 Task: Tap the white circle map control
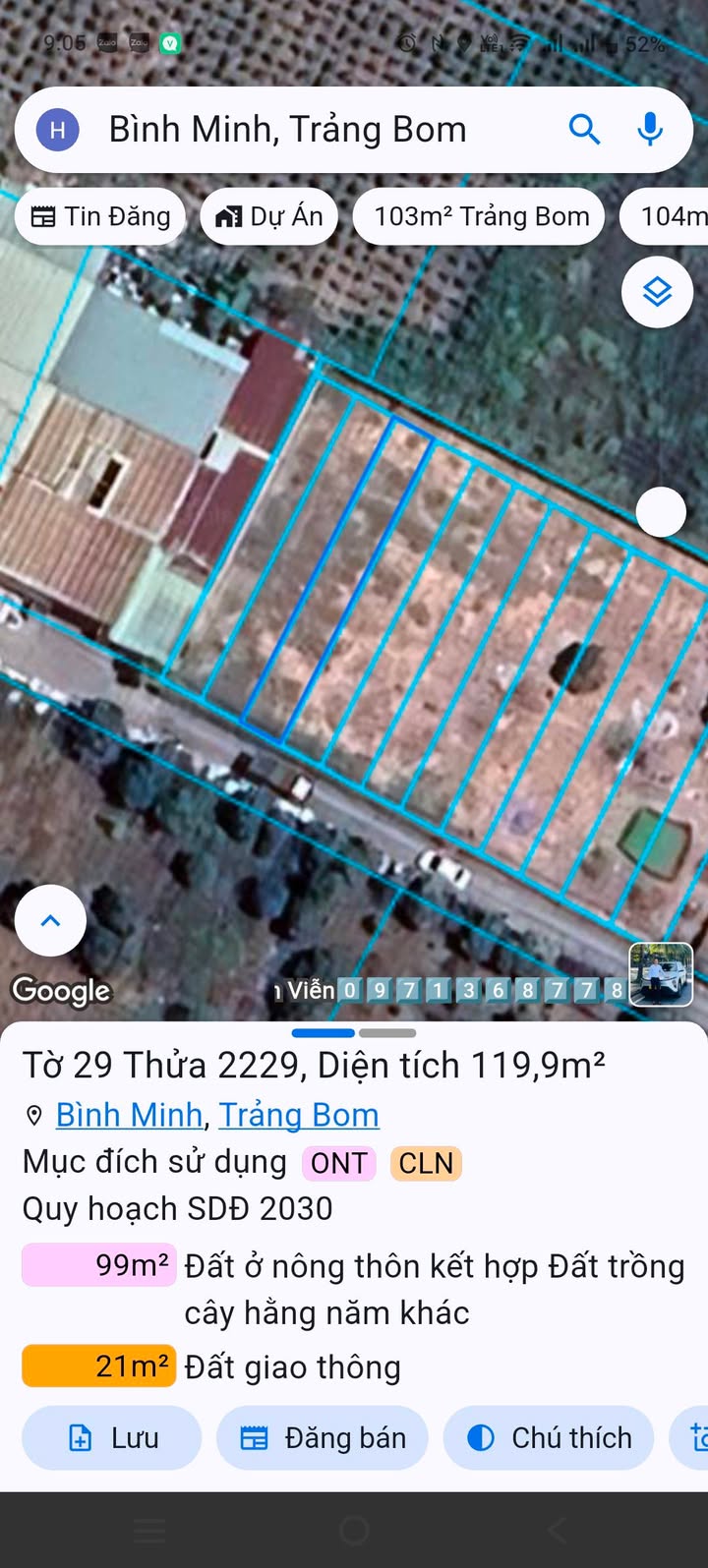661,512
